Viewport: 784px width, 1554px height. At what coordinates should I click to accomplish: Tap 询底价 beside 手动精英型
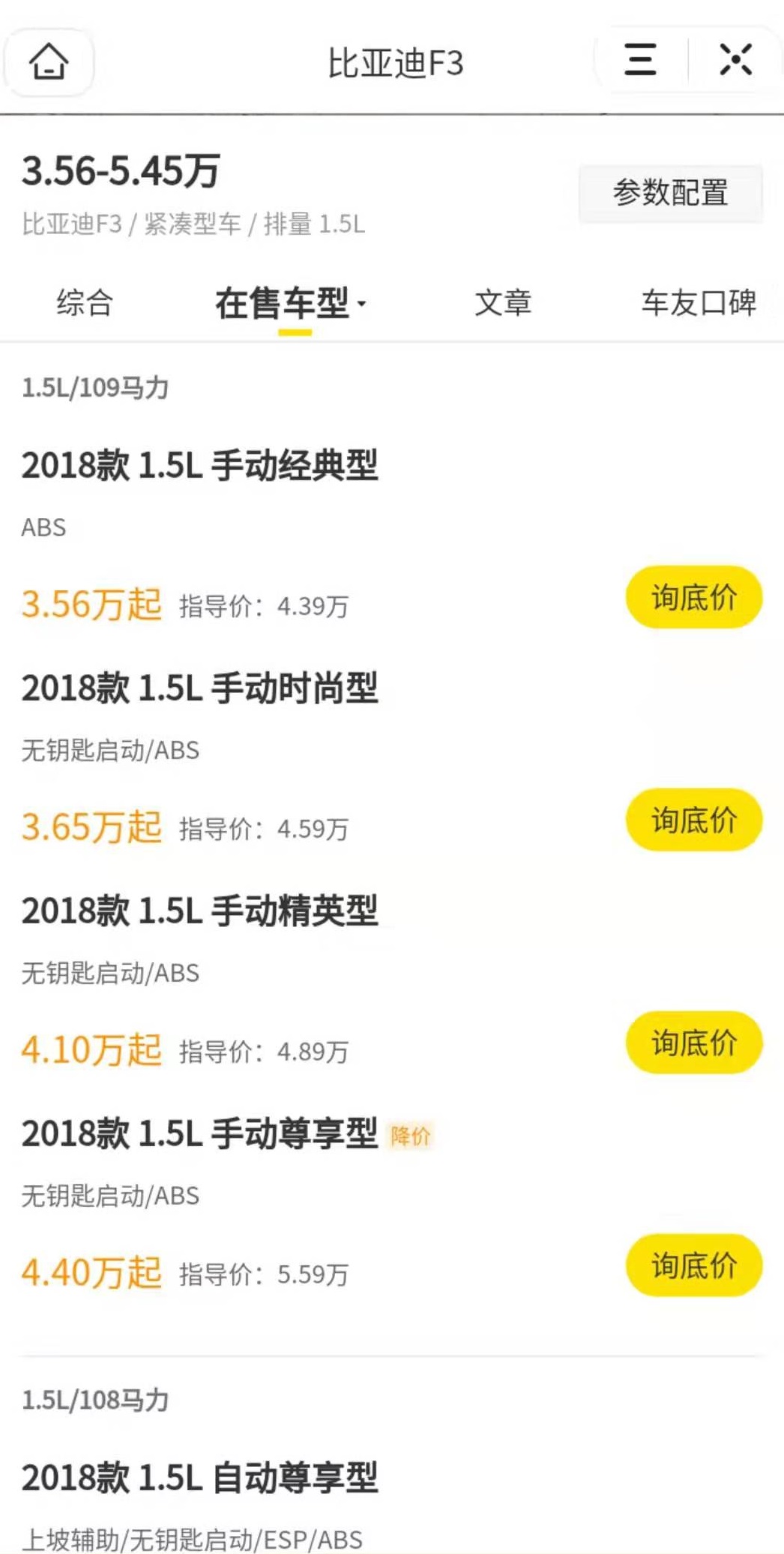[693, 1041]
